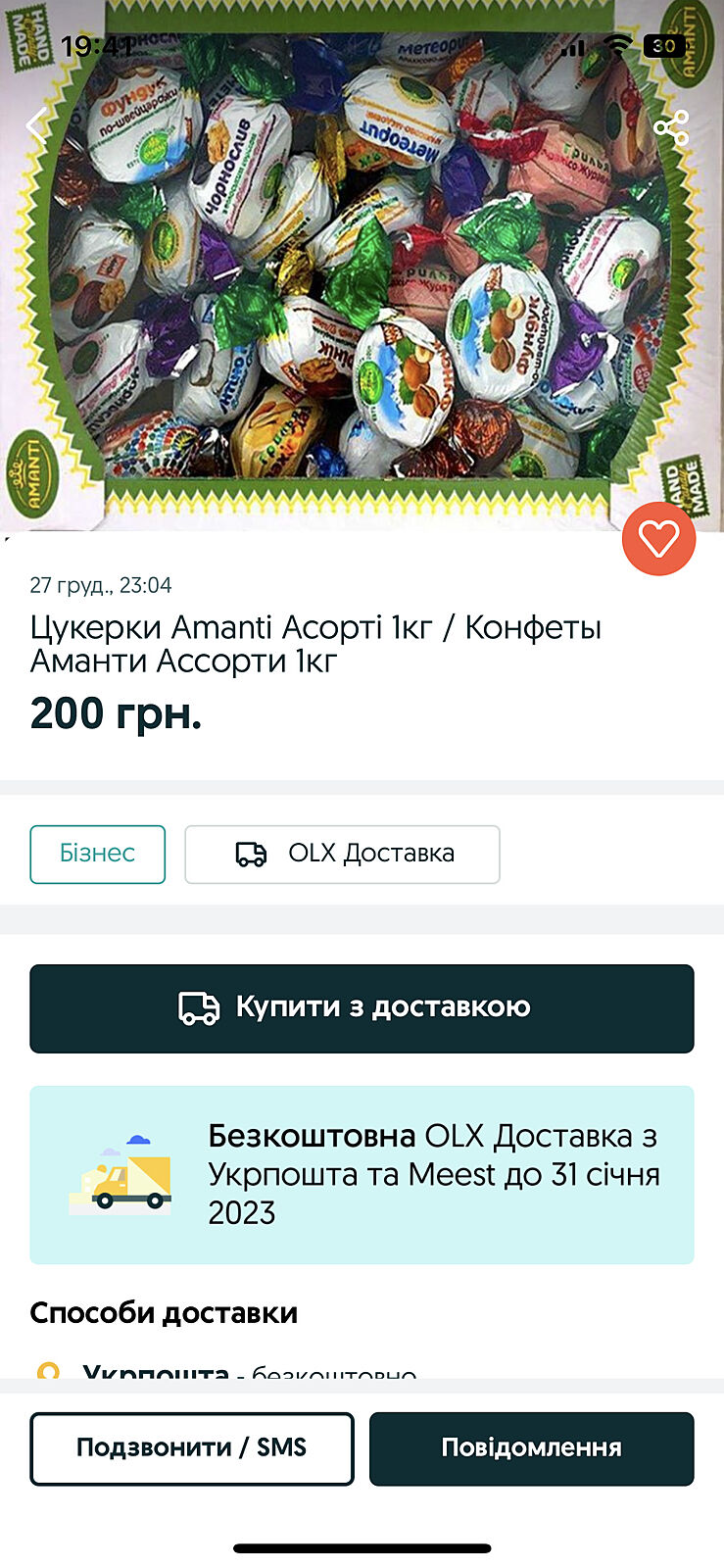Select the OLX Доставка chip
The image size is (724, 1568).
(342, 854)
